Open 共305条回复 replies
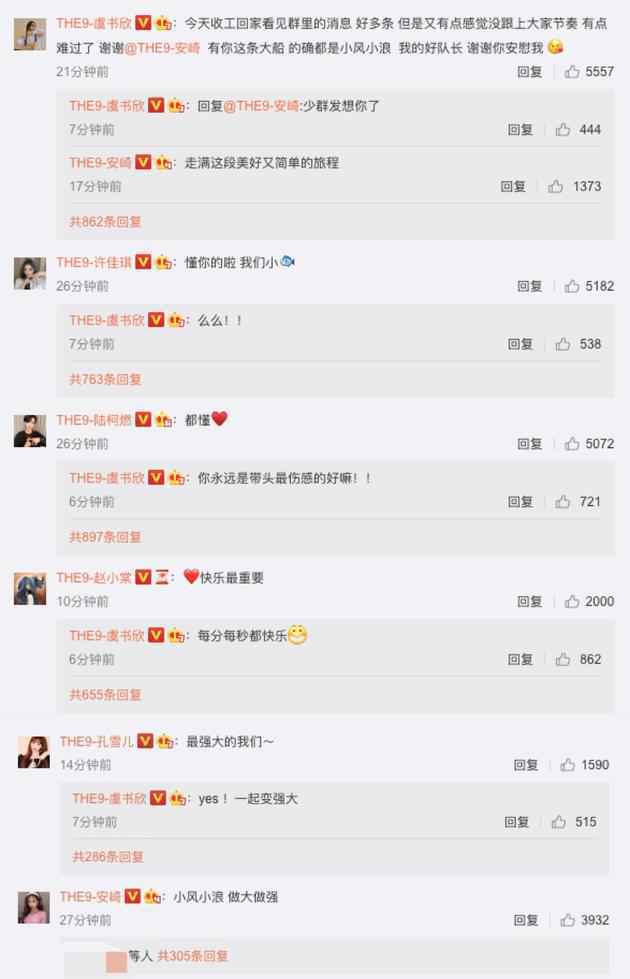Image resolution: width=630 pixels, height=979 pixels. (192, 956)
